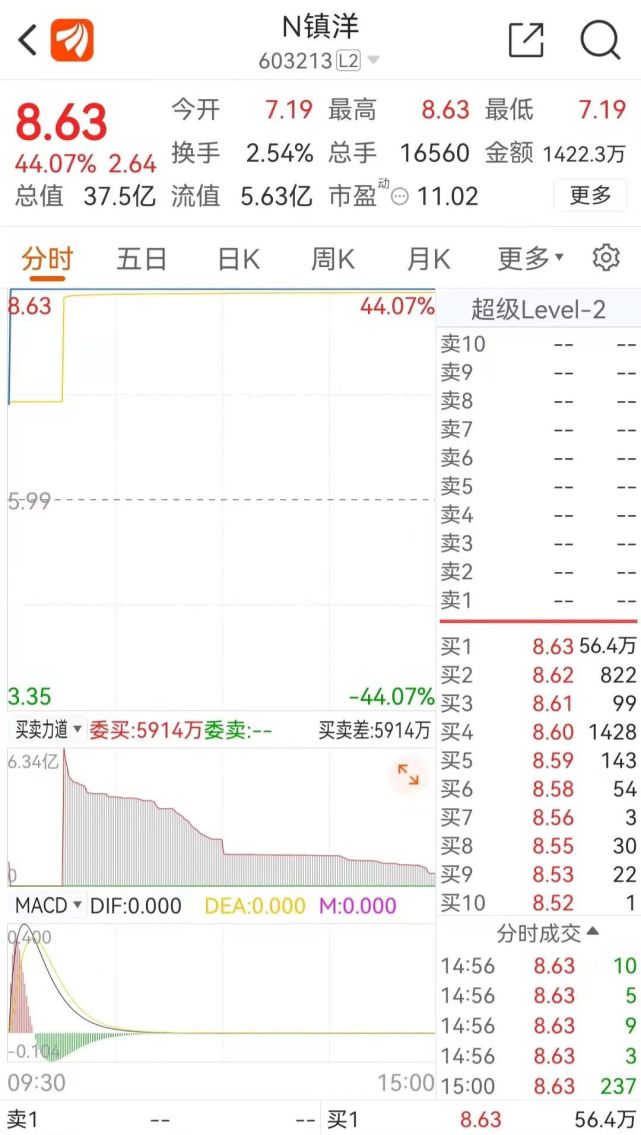Open the stock search
641x1135 pixels.
click(x=600, y=40)
